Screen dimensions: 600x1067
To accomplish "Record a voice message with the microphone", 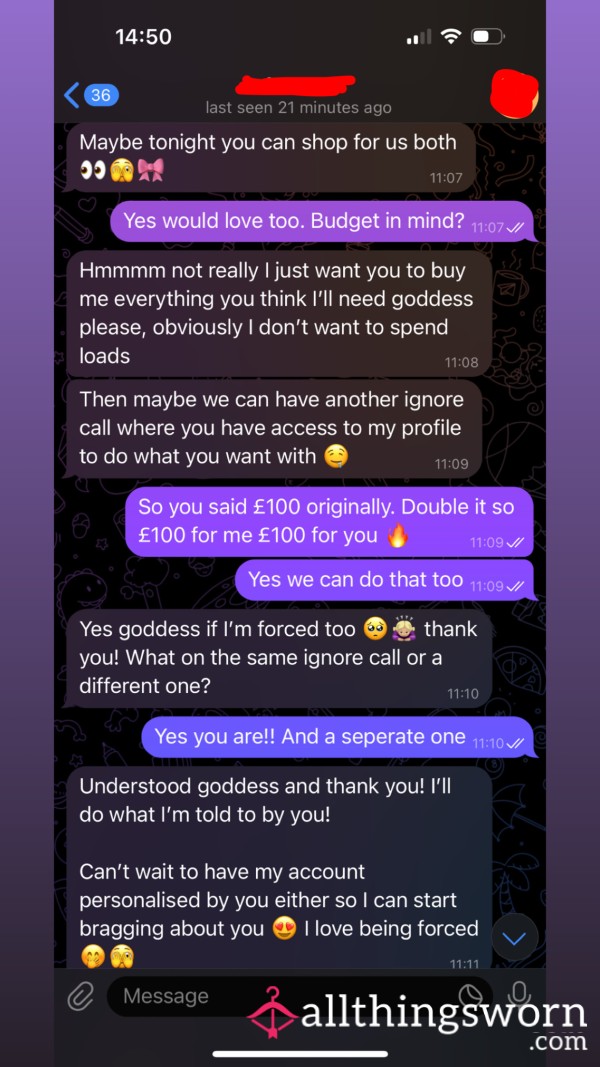I will coord(519,996).
